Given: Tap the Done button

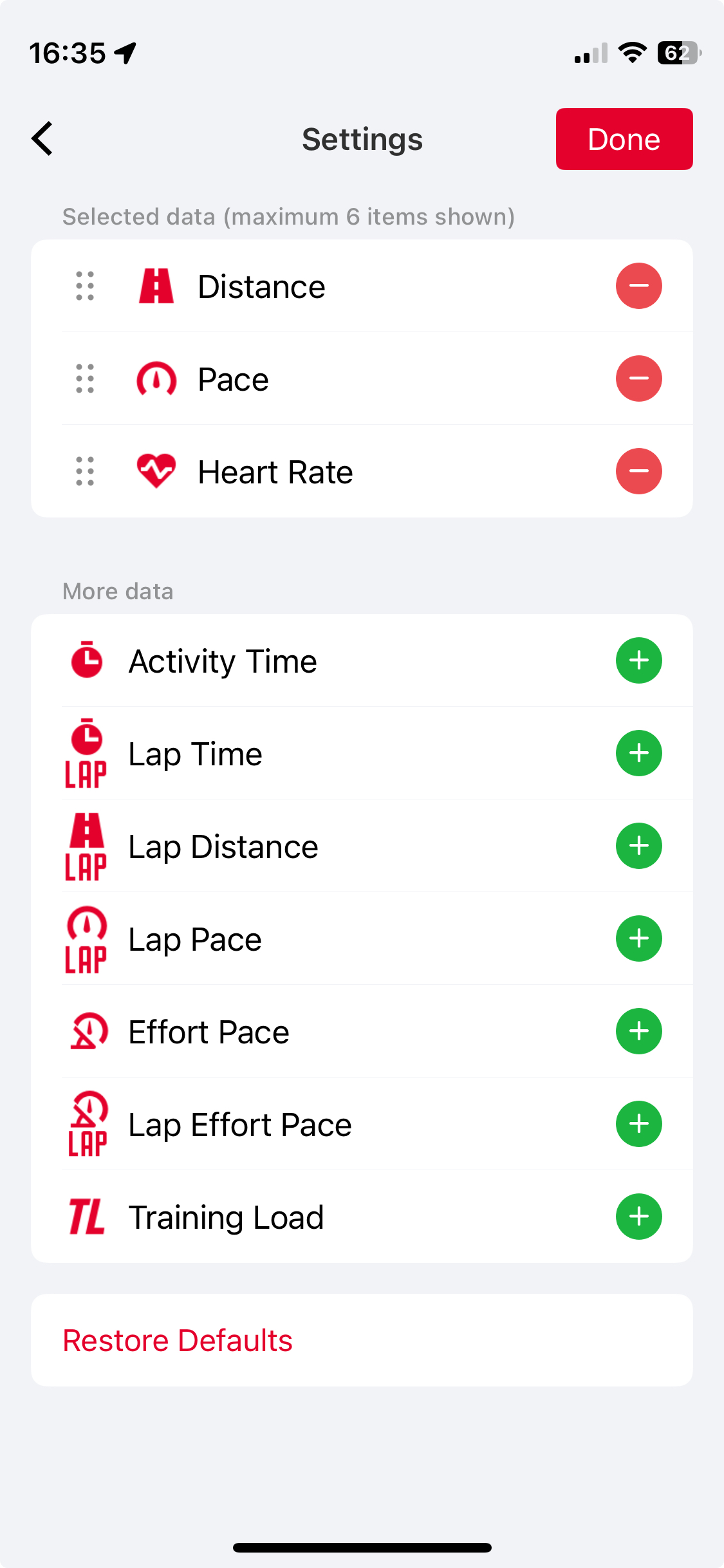Looking at the screenshot, I should pos(624,139).
